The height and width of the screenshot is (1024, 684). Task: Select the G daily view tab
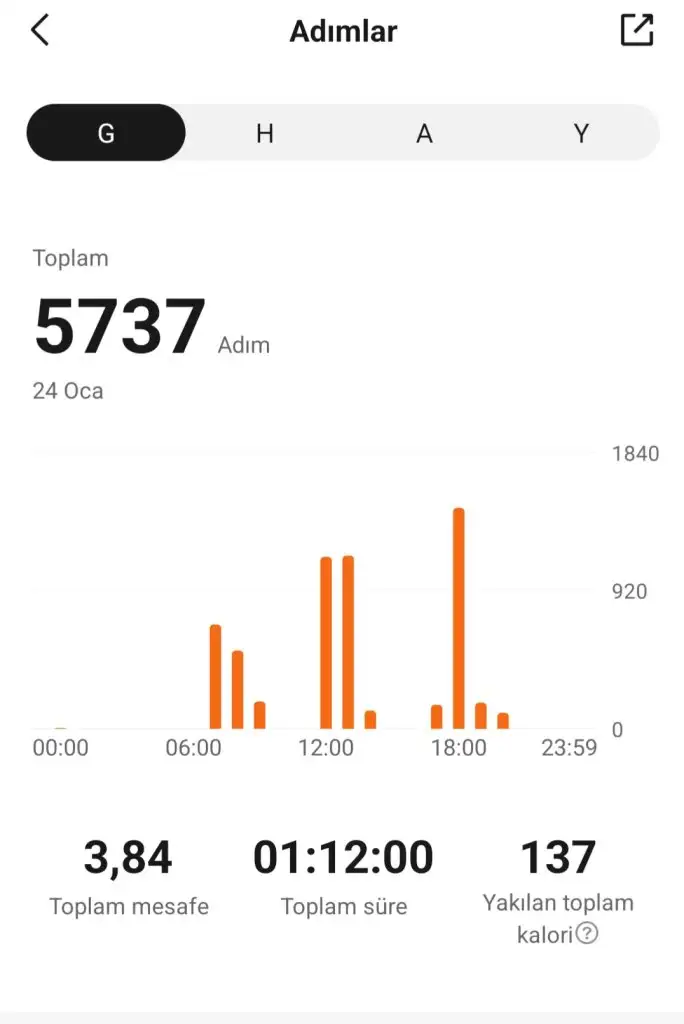coord(106,133)
